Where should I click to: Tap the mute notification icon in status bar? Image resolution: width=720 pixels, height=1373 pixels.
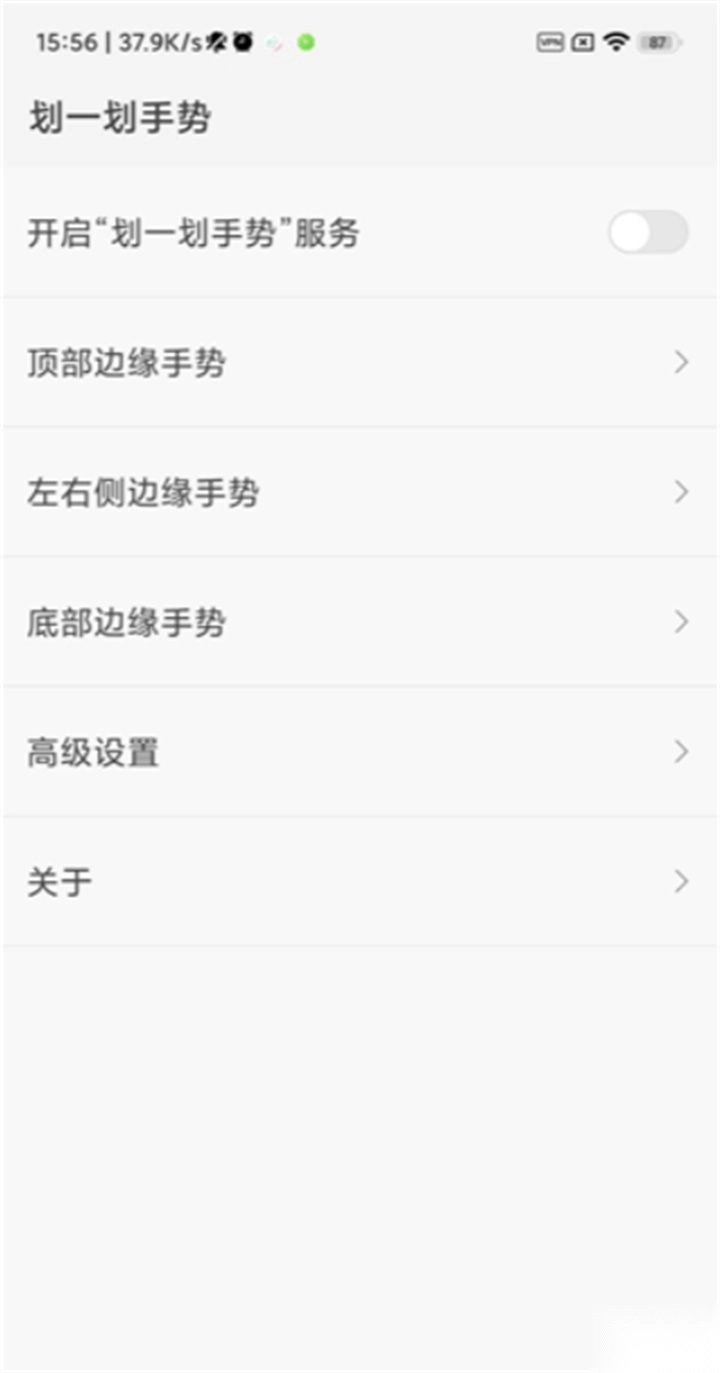213,40
